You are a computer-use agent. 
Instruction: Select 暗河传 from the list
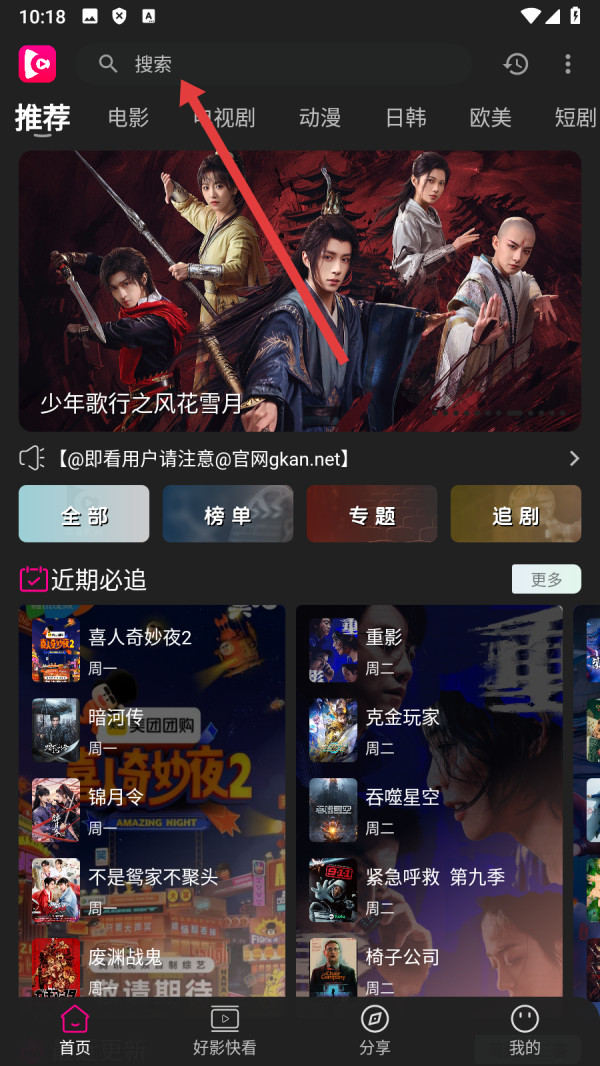[116, 718]
